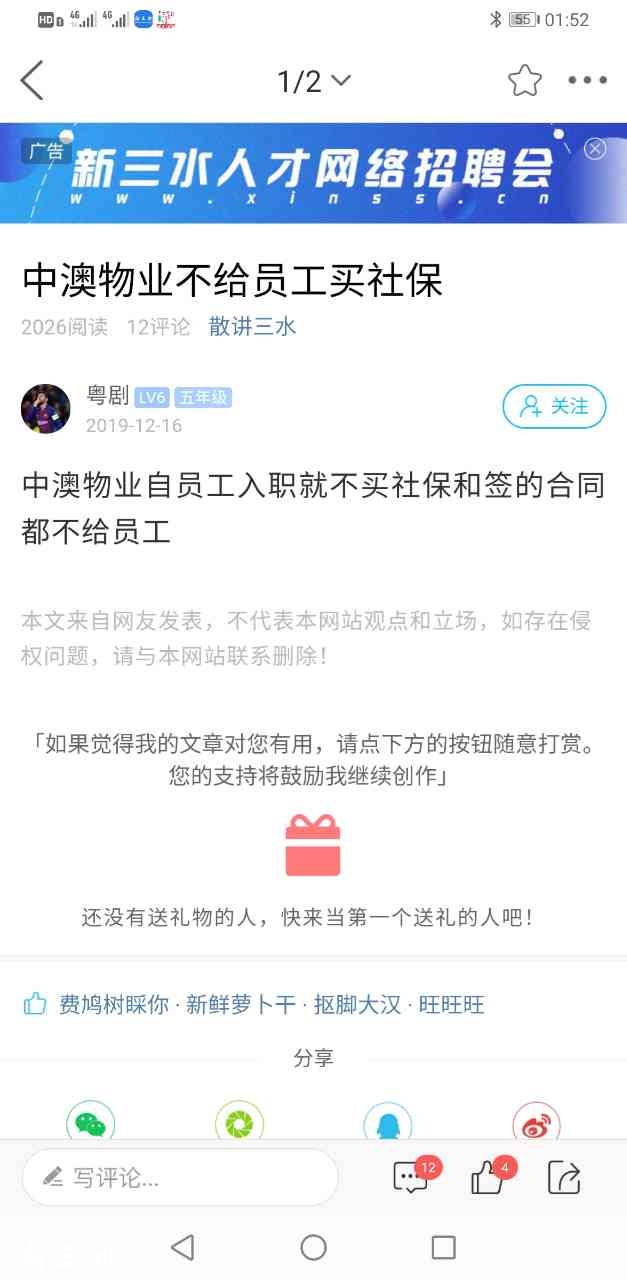Favorite this post with the star icon
Screen dimensions: 627x1280
pos(524,81)
